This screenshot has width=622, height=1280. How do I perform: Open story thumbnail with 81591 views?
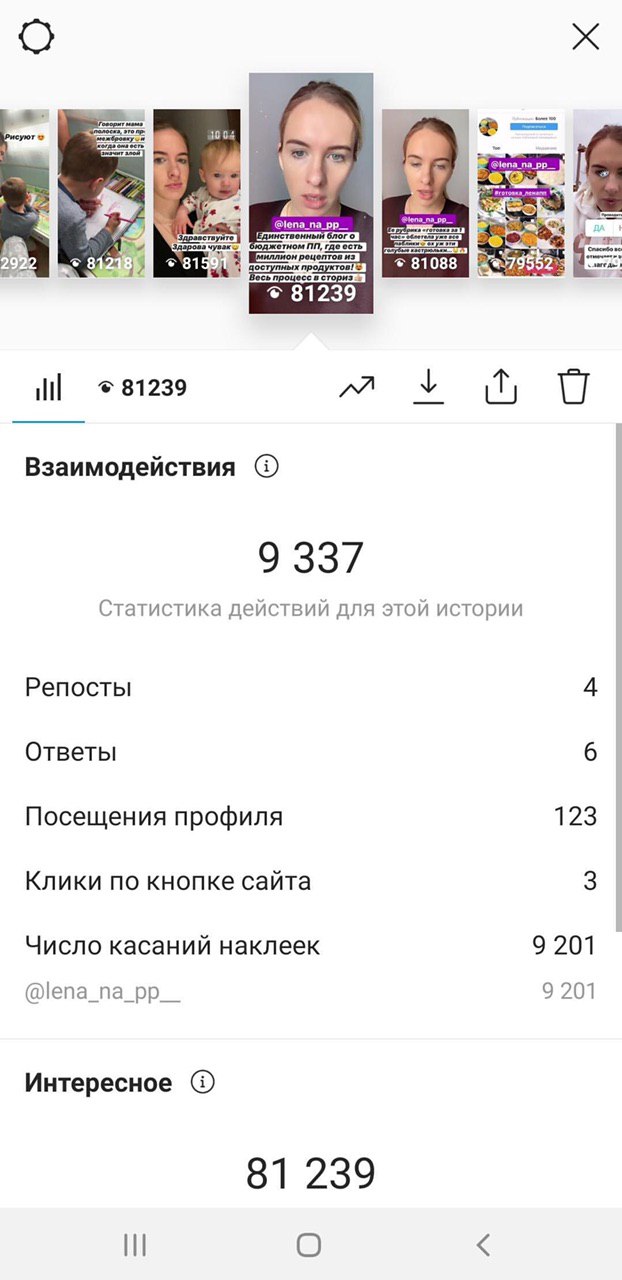coord(197,193)
